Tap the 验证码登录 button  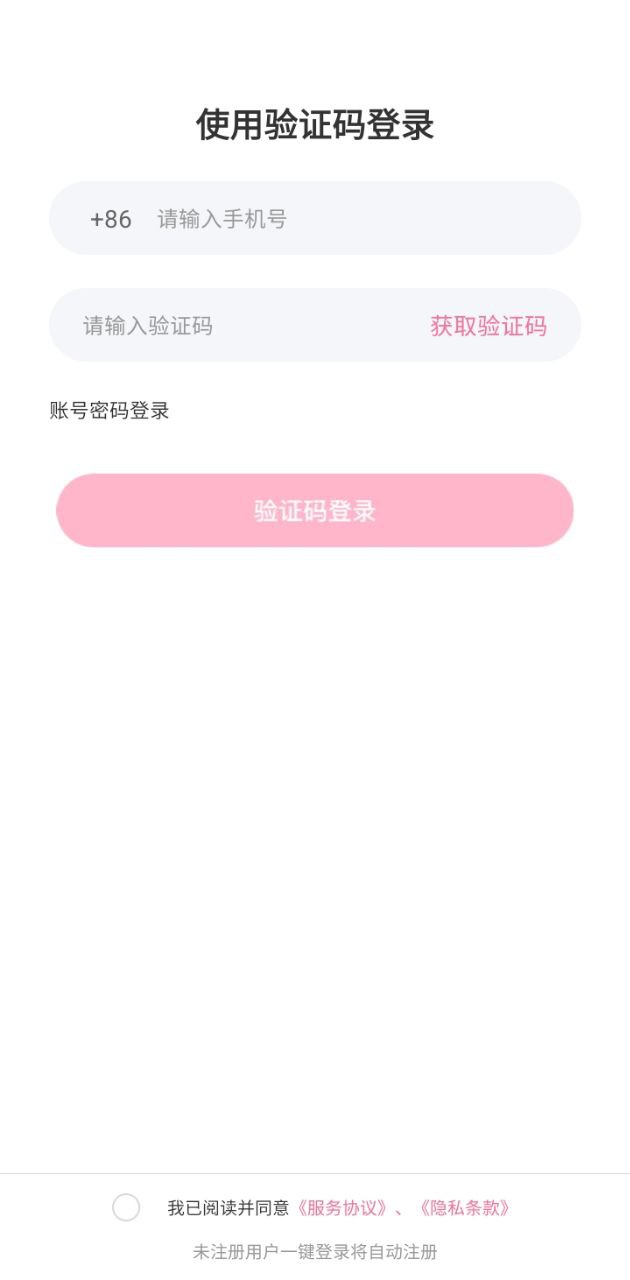coord(315,511)
